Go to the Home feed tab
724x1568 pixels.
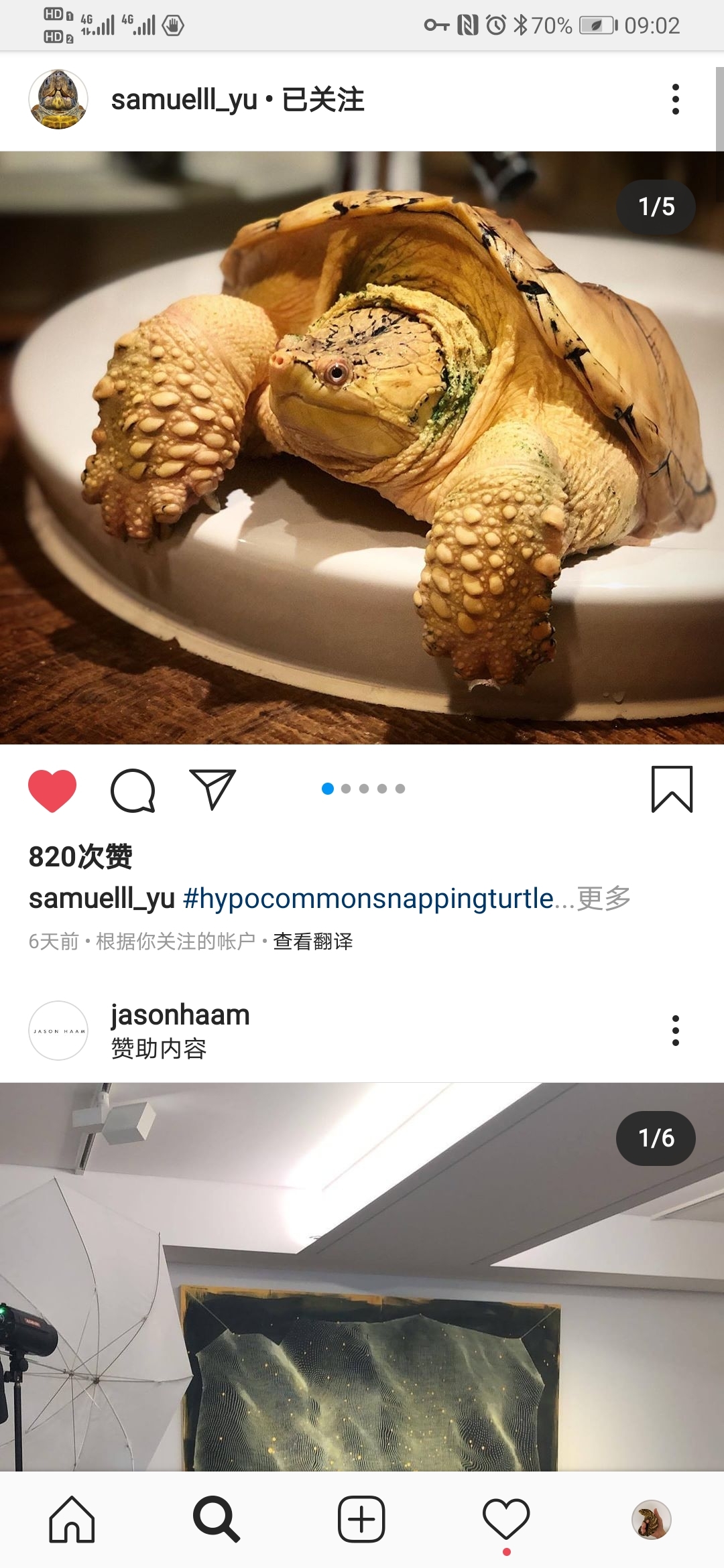tap(72, 1519)
